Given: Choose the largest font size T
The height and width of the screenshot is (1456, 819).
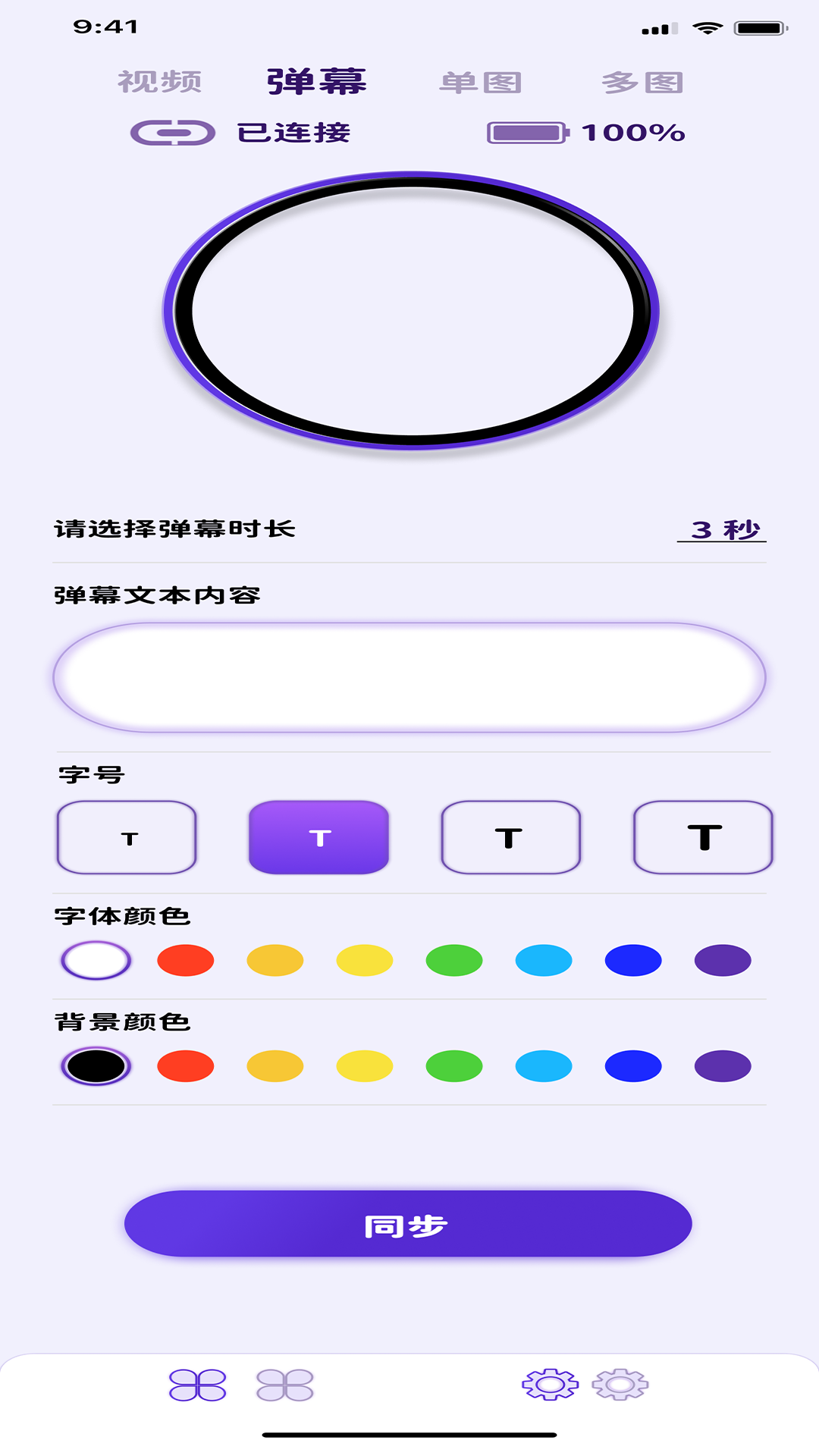Looking at the screenshot, I should tap(703, 837).
